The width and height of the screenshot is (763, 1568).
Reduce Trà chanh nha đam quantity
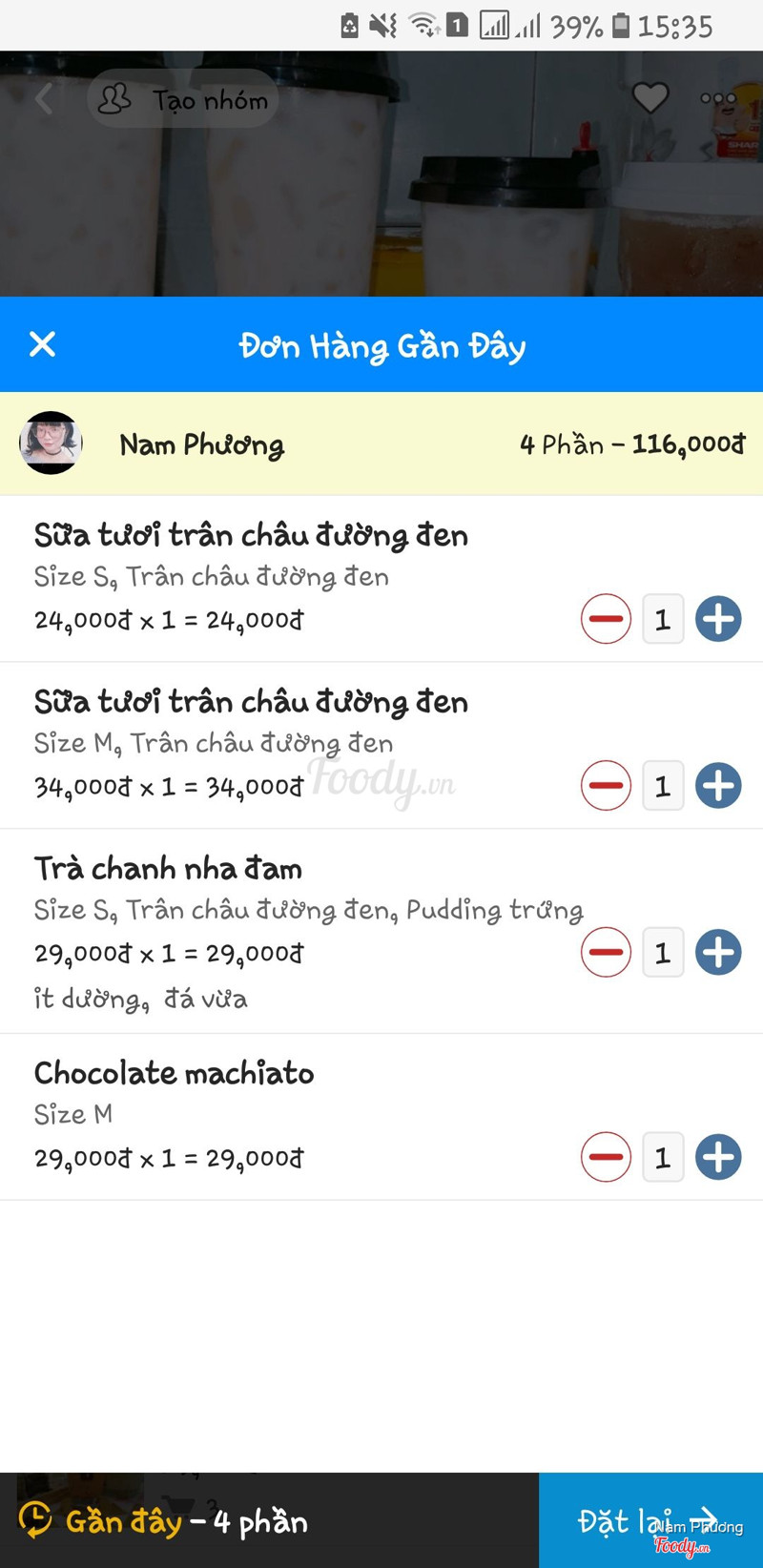coord(606,952)
